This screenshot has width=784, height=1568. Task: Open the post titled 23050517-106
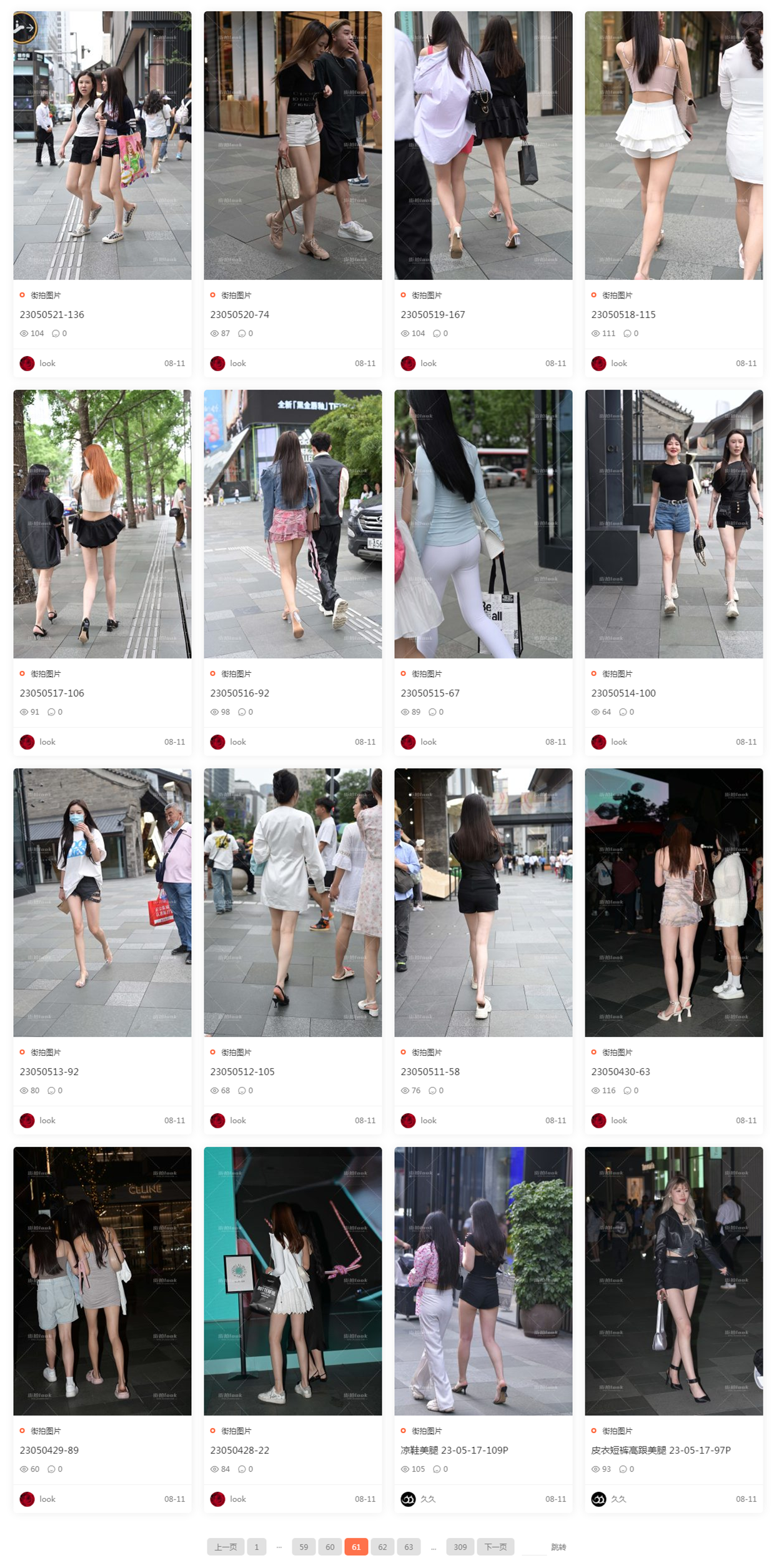pos(52,693)
